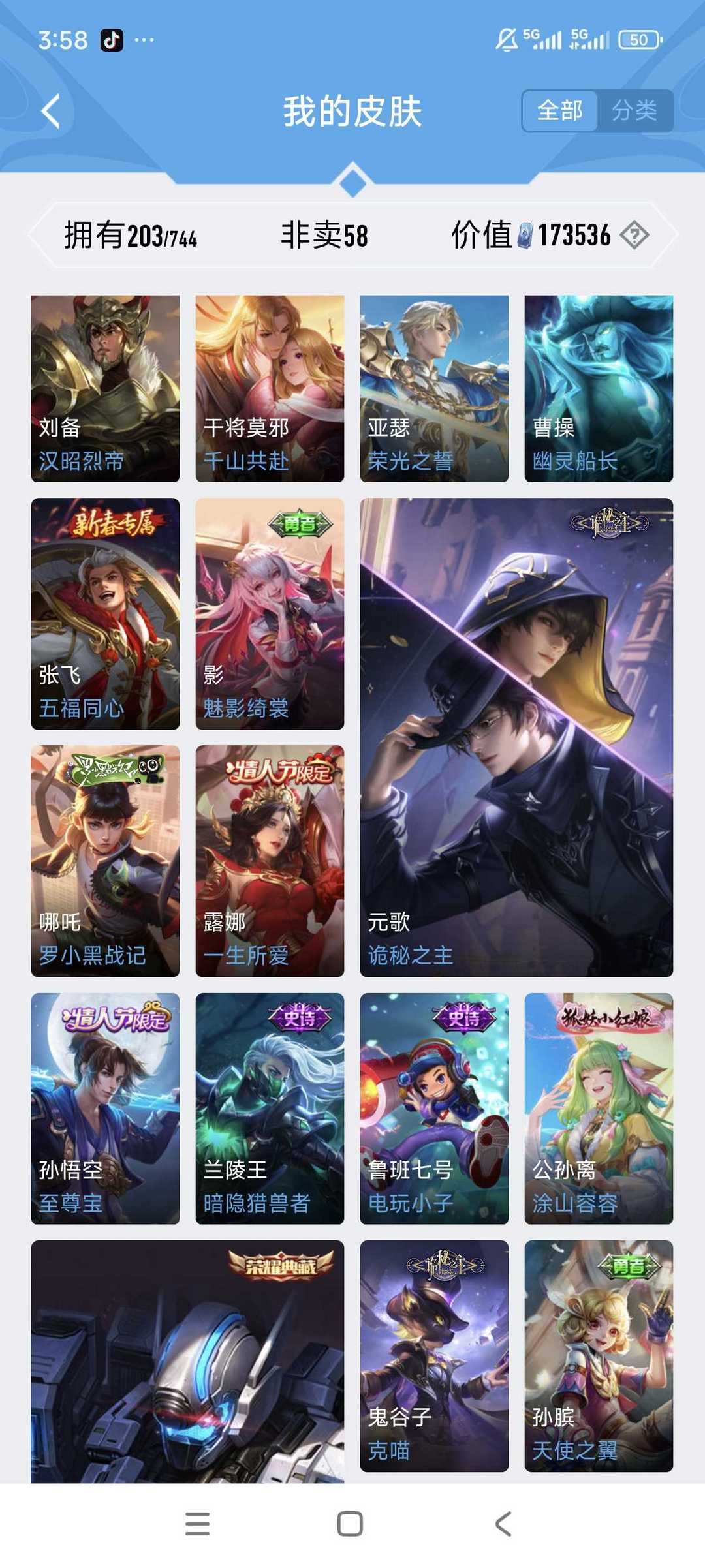View 曹操 幽灵船长 skin

click(x=599, y=388)
